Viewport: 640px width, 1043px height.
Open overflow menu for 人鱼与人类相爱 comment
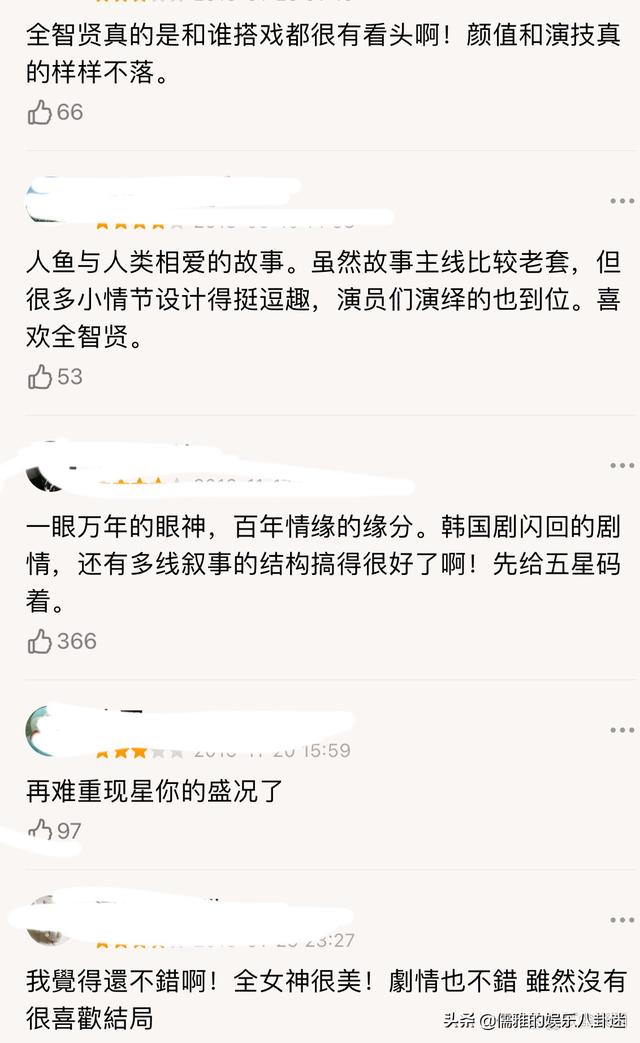tap(622, 201)
